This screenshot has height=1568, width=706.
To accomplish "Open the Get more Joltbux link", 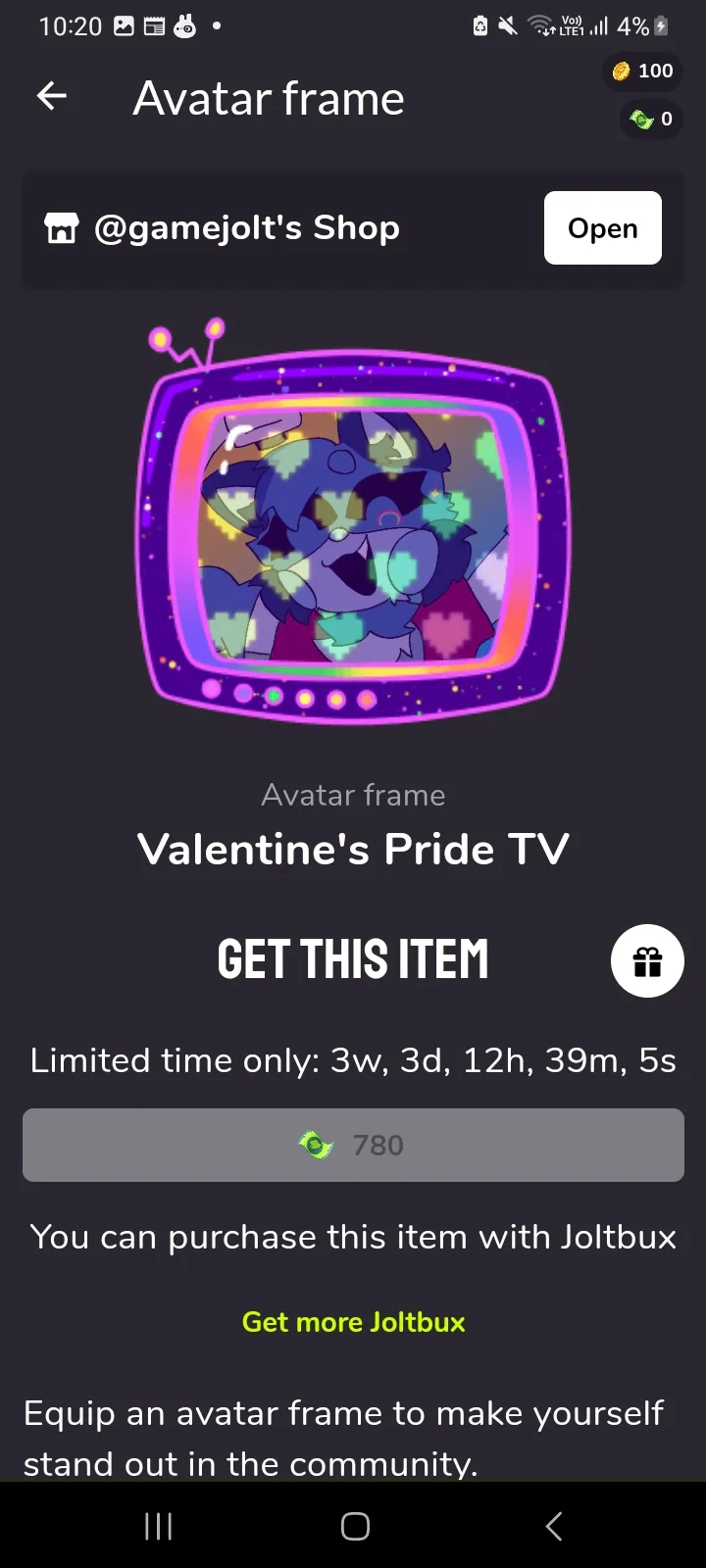I will 353,1322.
